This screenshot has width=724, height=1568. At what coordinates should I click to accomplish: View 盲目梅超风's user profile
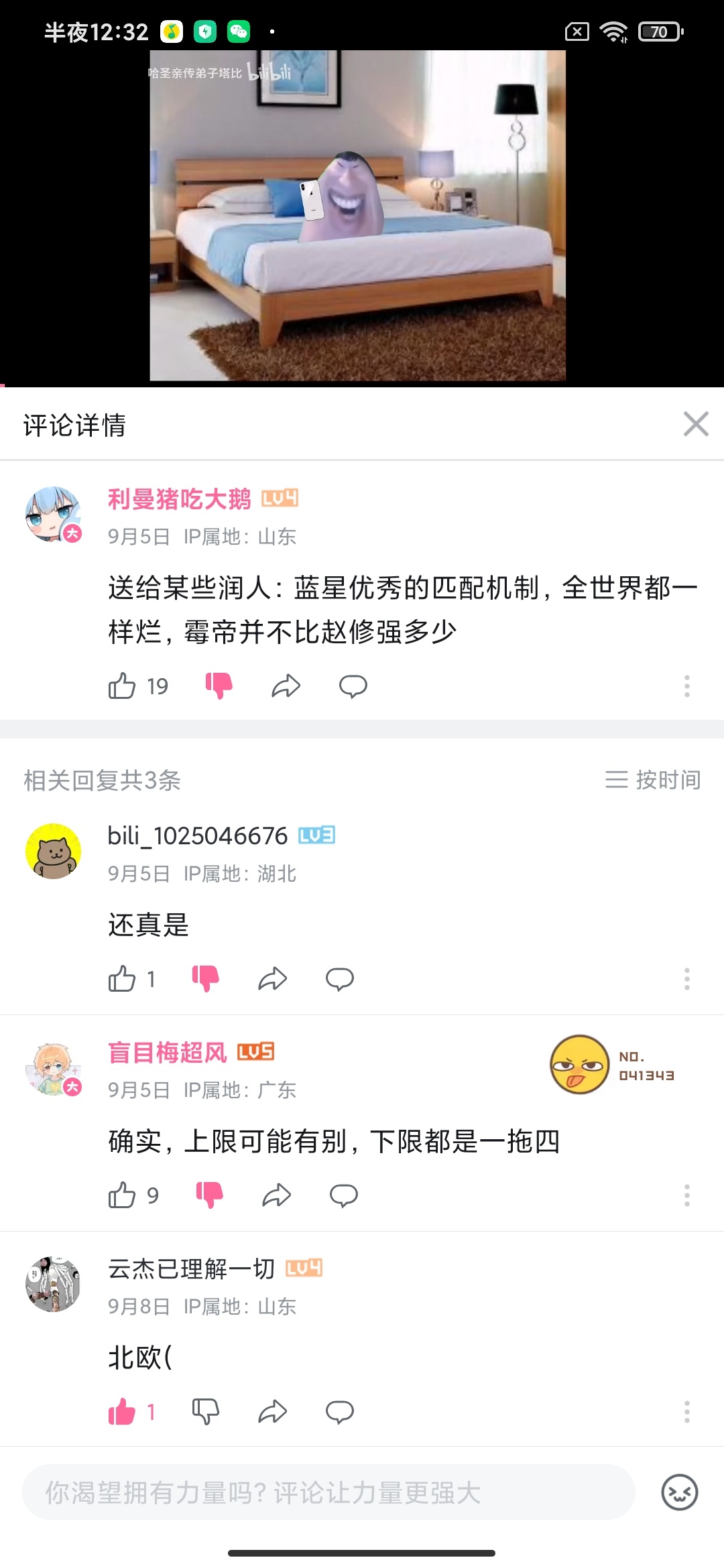pyautogui.click(x=53, y=1069)
